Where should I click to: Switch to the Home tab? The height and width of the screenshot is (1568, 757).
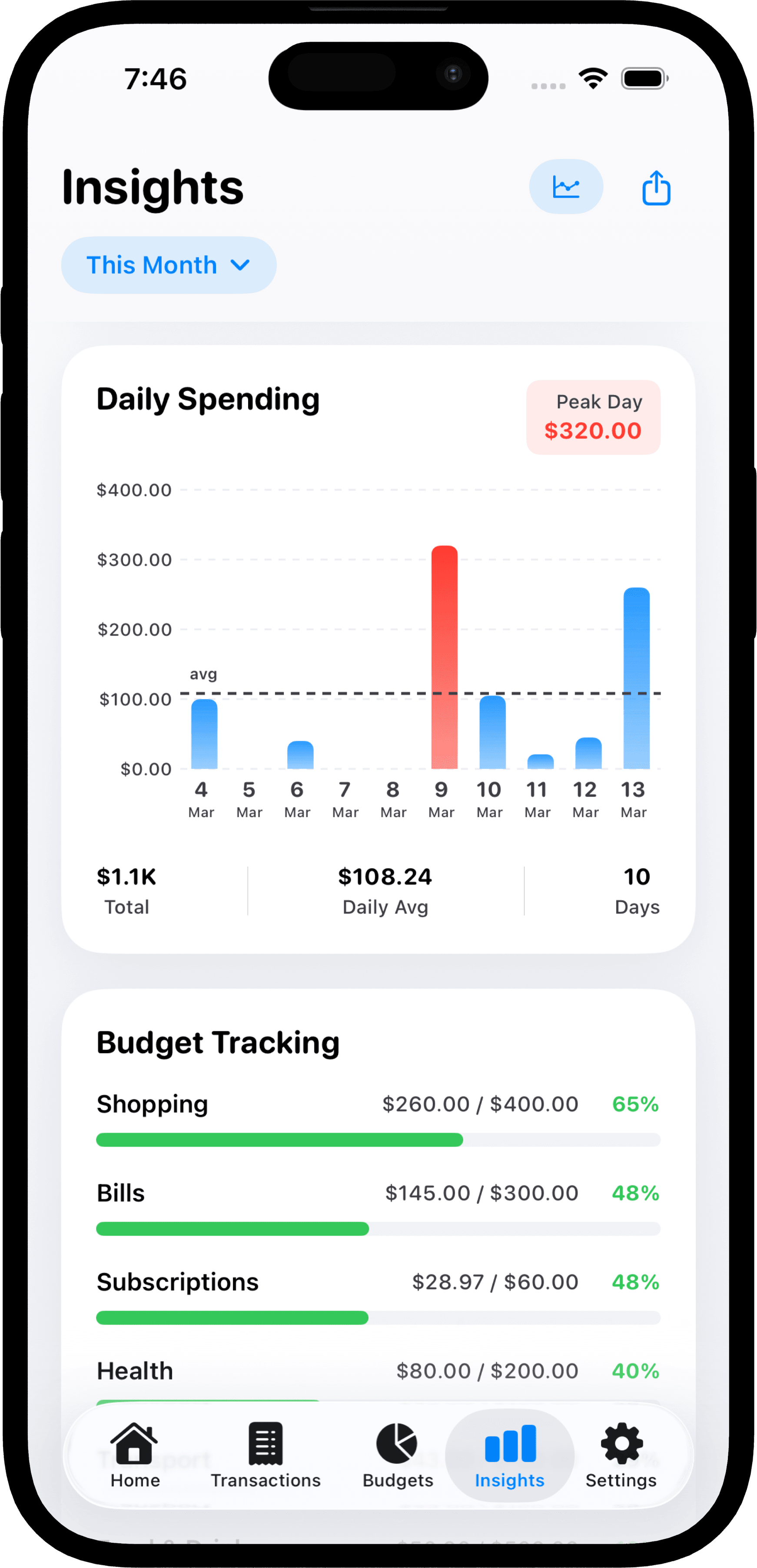135,1455
